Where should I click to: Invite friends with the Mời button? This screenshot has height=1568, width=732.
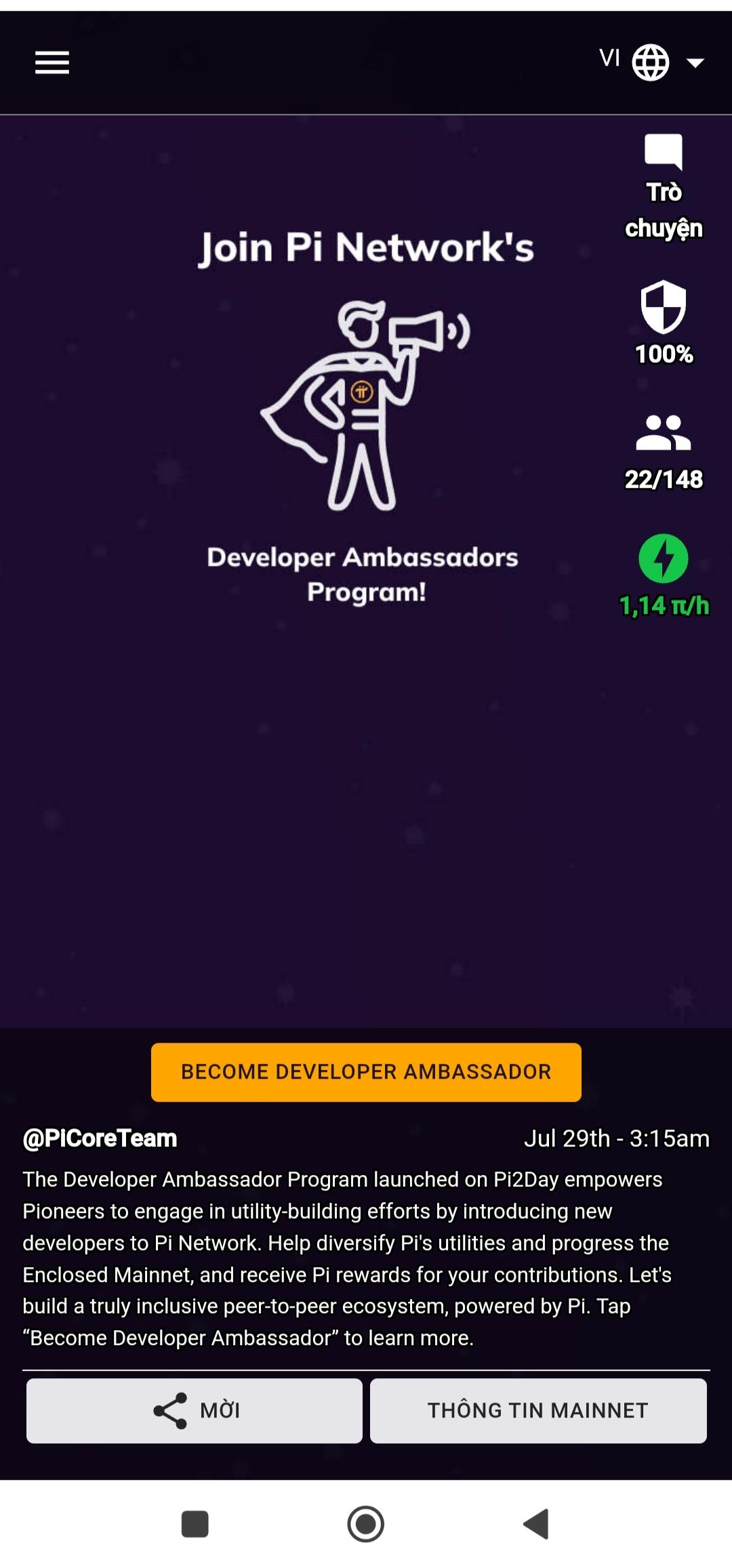(195, 1410)
